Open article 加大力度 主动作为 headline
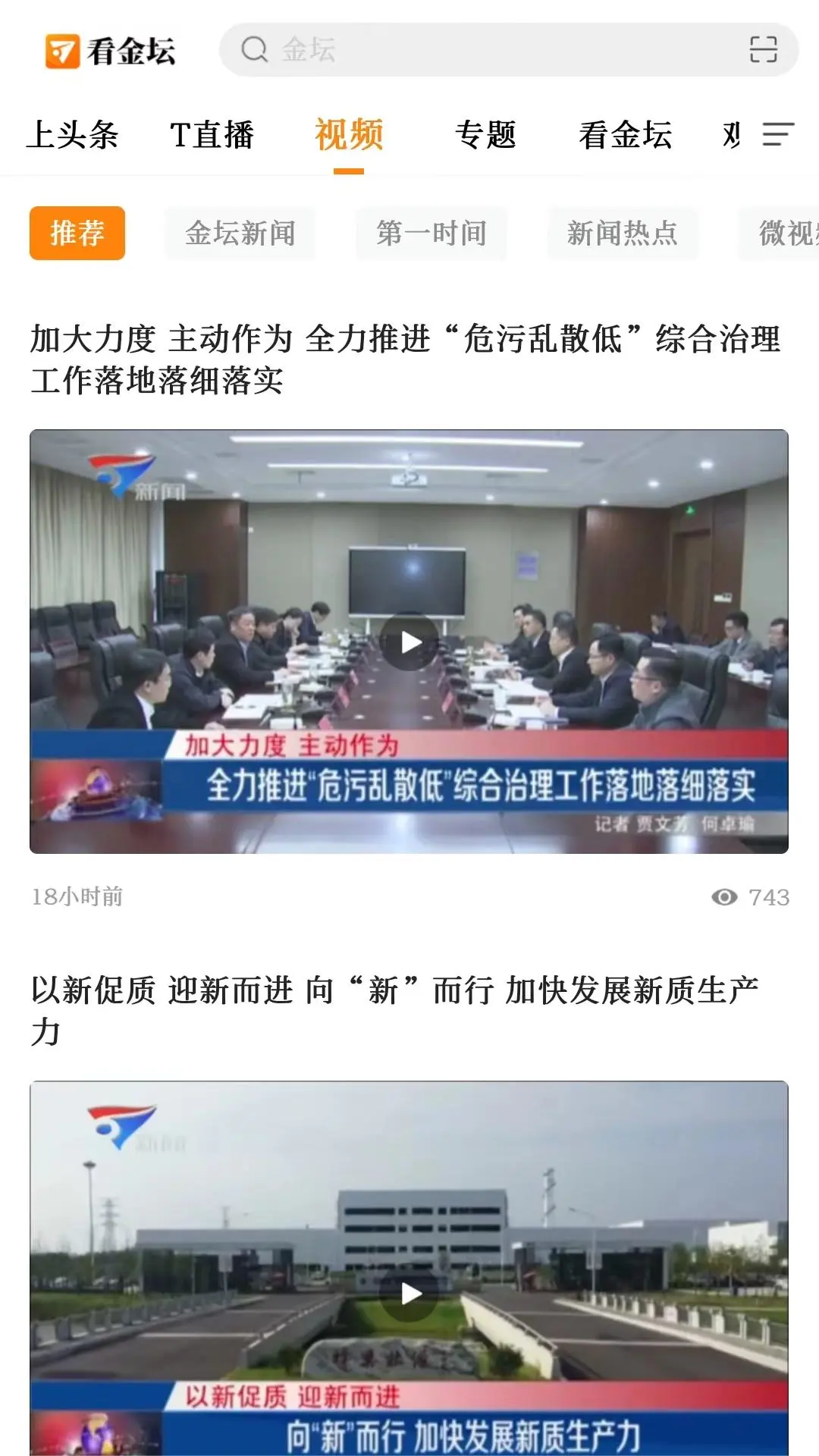Screen dimensions: 819x1456 point(406,359)
